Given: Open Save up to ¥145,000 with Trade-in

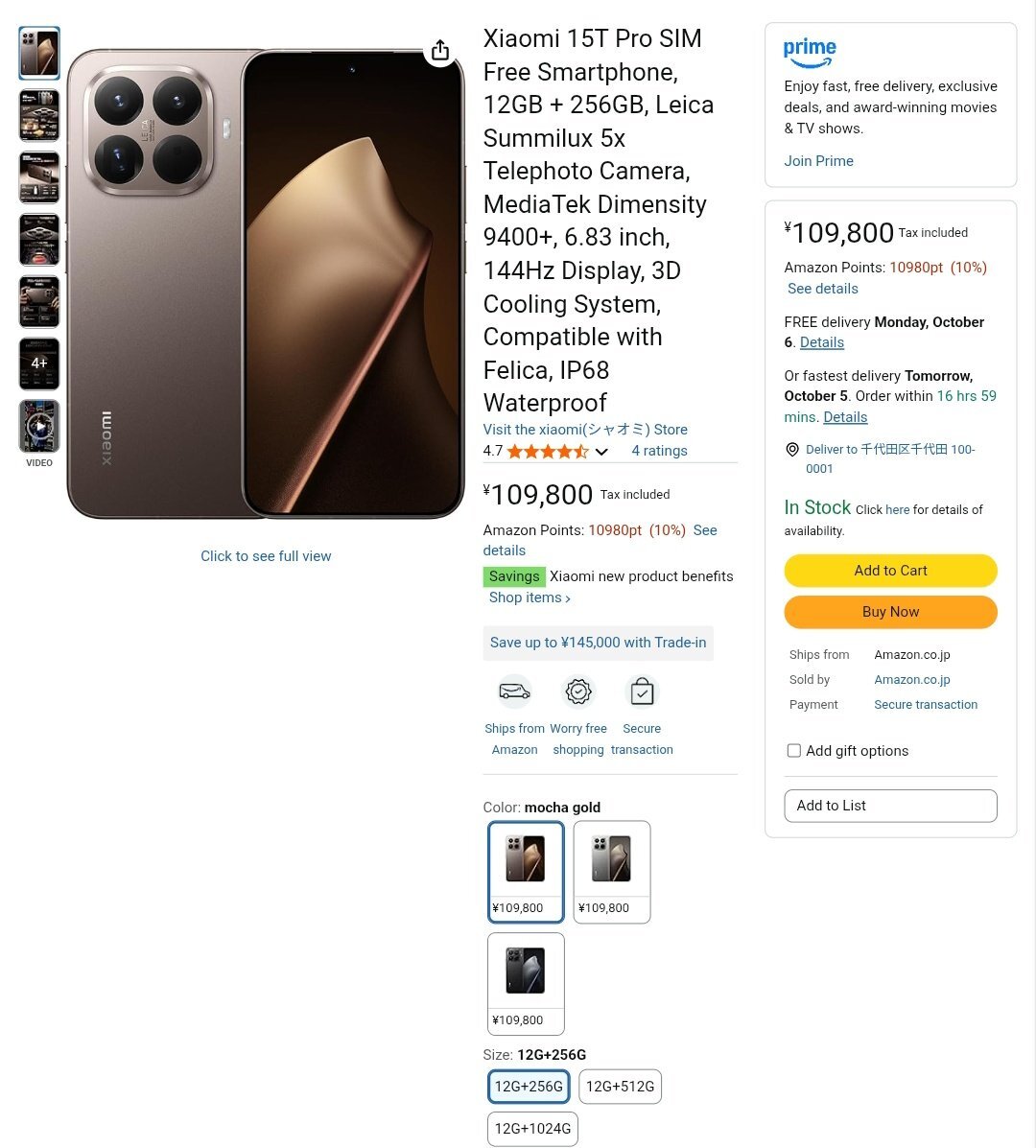Looking at the screenshot, I should [x=598, y=643].
